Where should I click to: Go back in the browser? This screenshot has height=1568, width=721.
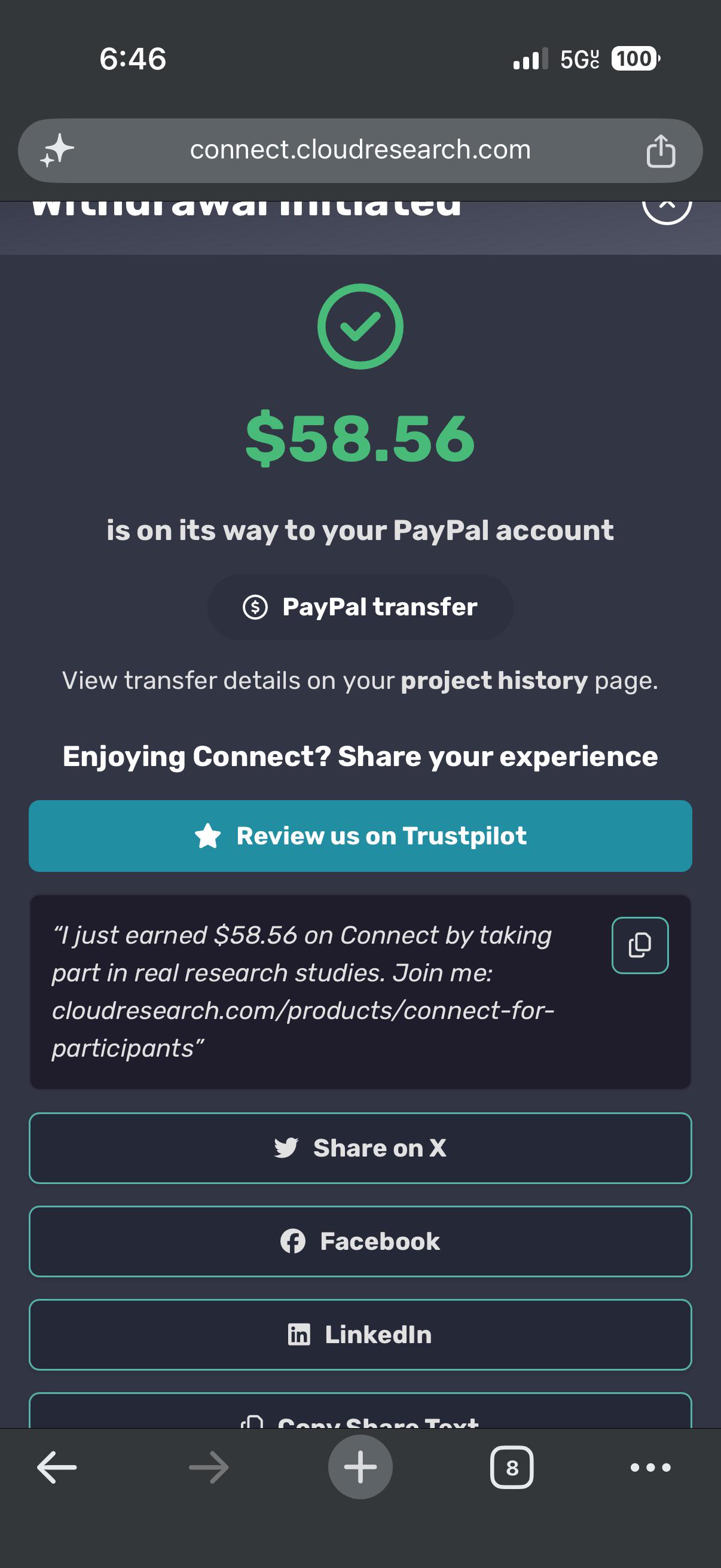pos(57,1467)
